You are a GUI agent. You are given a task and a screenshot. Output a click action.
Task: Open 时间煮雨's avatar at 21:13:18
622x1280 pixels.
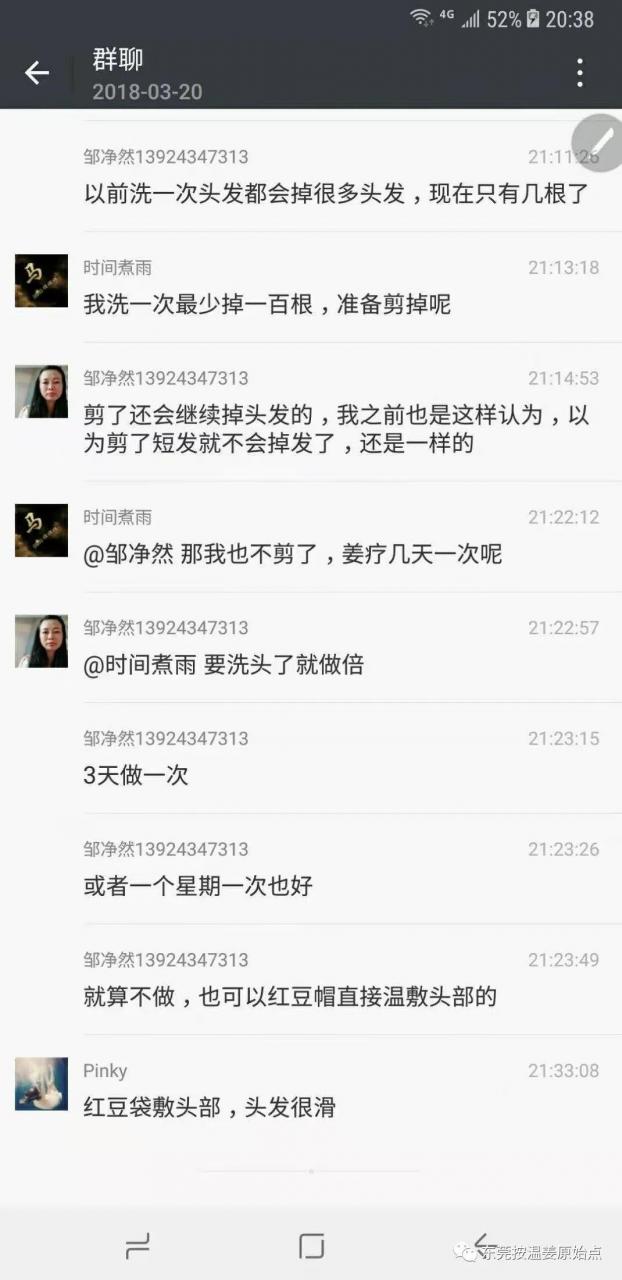point(41,281)
